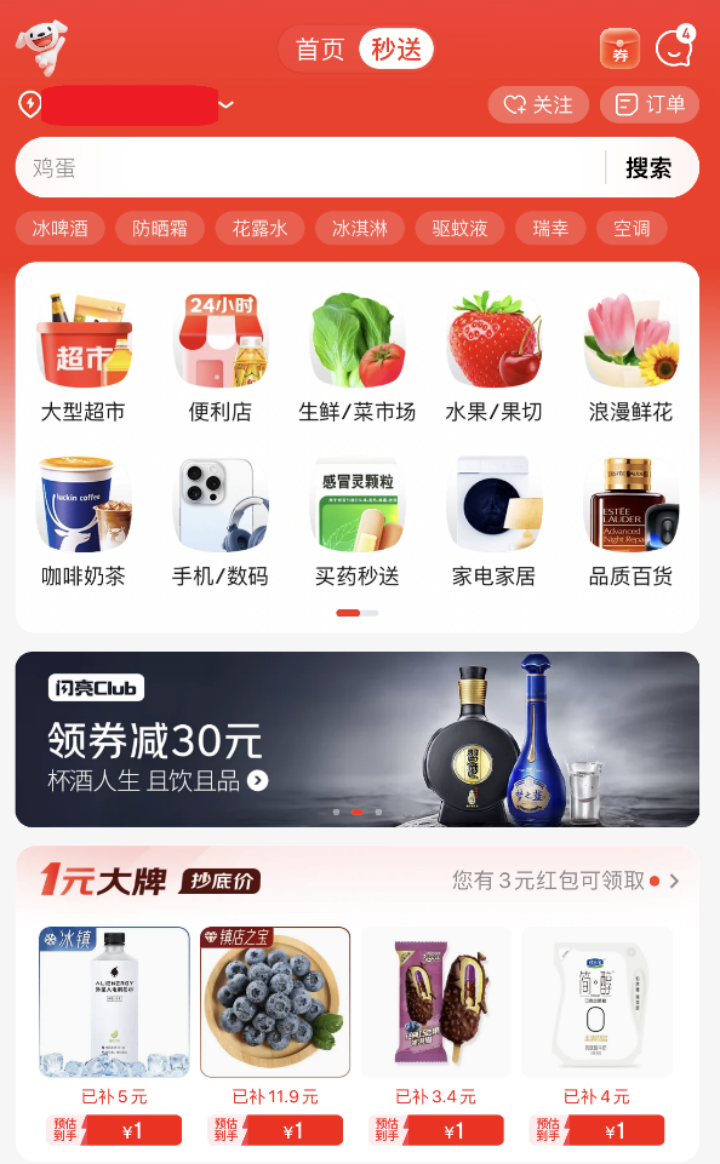This screenshot has height=1164, width=720.
Task: Go to 生鲜/菜市场 category
Action: coord(357,357)
